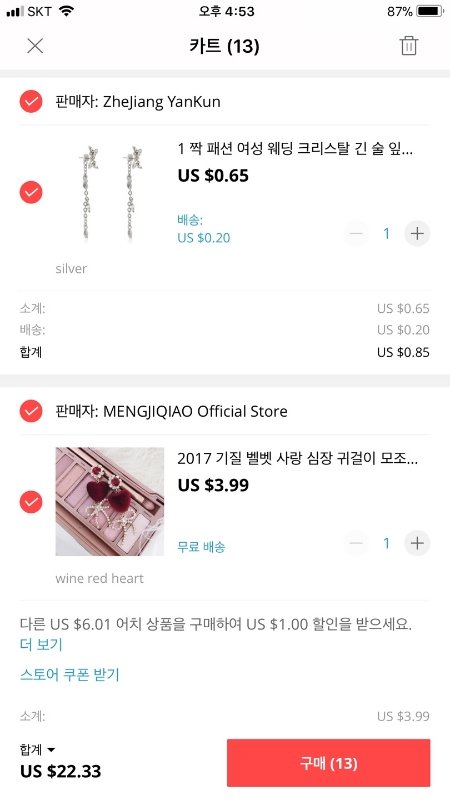Decrease quantity of wine red heart earrings

[x=356, y=543]
